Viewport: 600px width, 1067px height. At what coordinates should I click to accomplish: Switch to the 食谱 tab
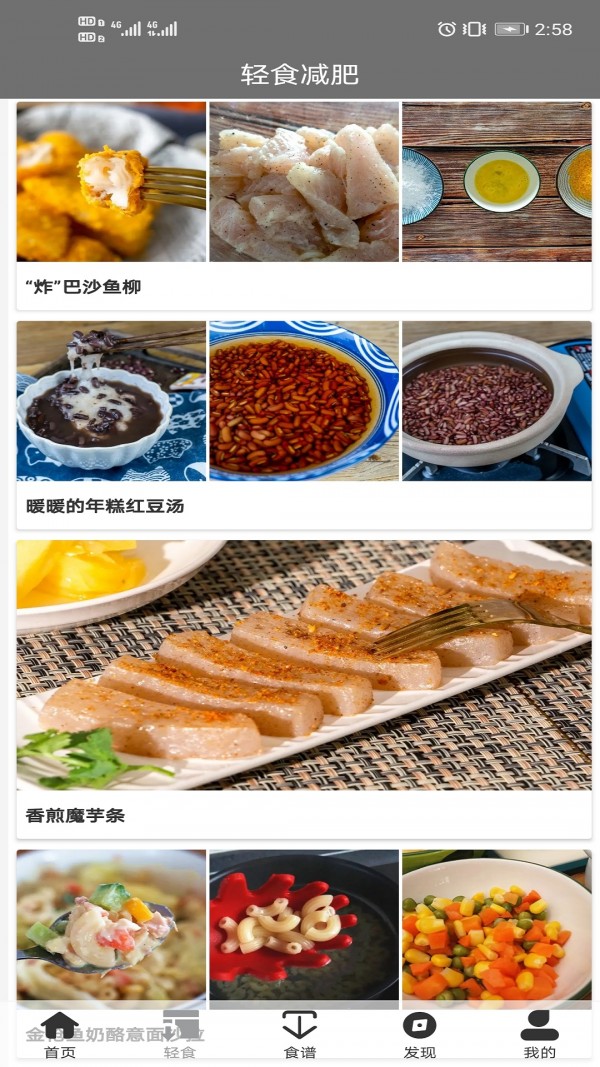299,1035
